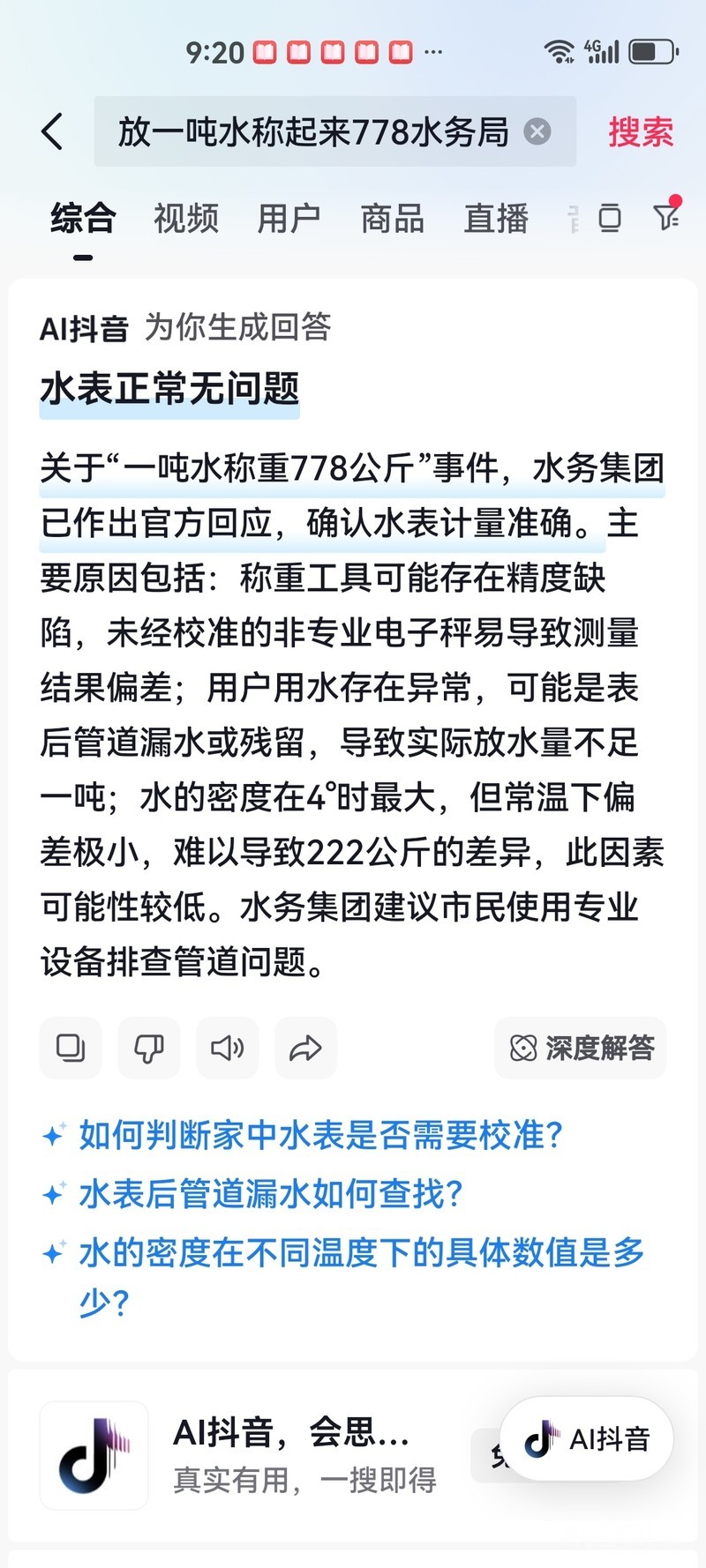The height and width of the screenshot is (1568, 706).
Task: Switch to the 商品 tab
Action: [x=393, y=218]
